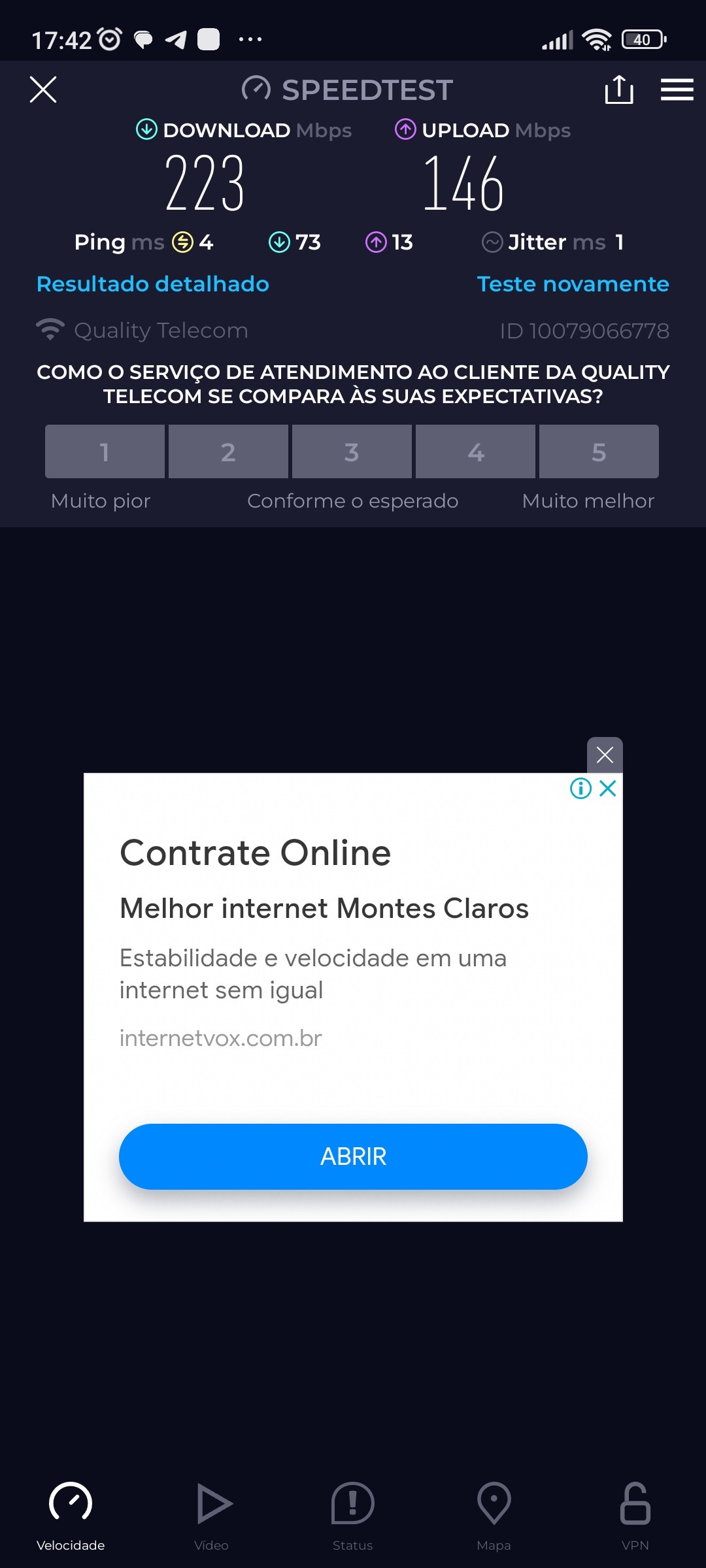Image resolution: width=706 pixels, height=1568 pixels.
Task: Close the ad using the blue X
Action: (x=608, y=789)
